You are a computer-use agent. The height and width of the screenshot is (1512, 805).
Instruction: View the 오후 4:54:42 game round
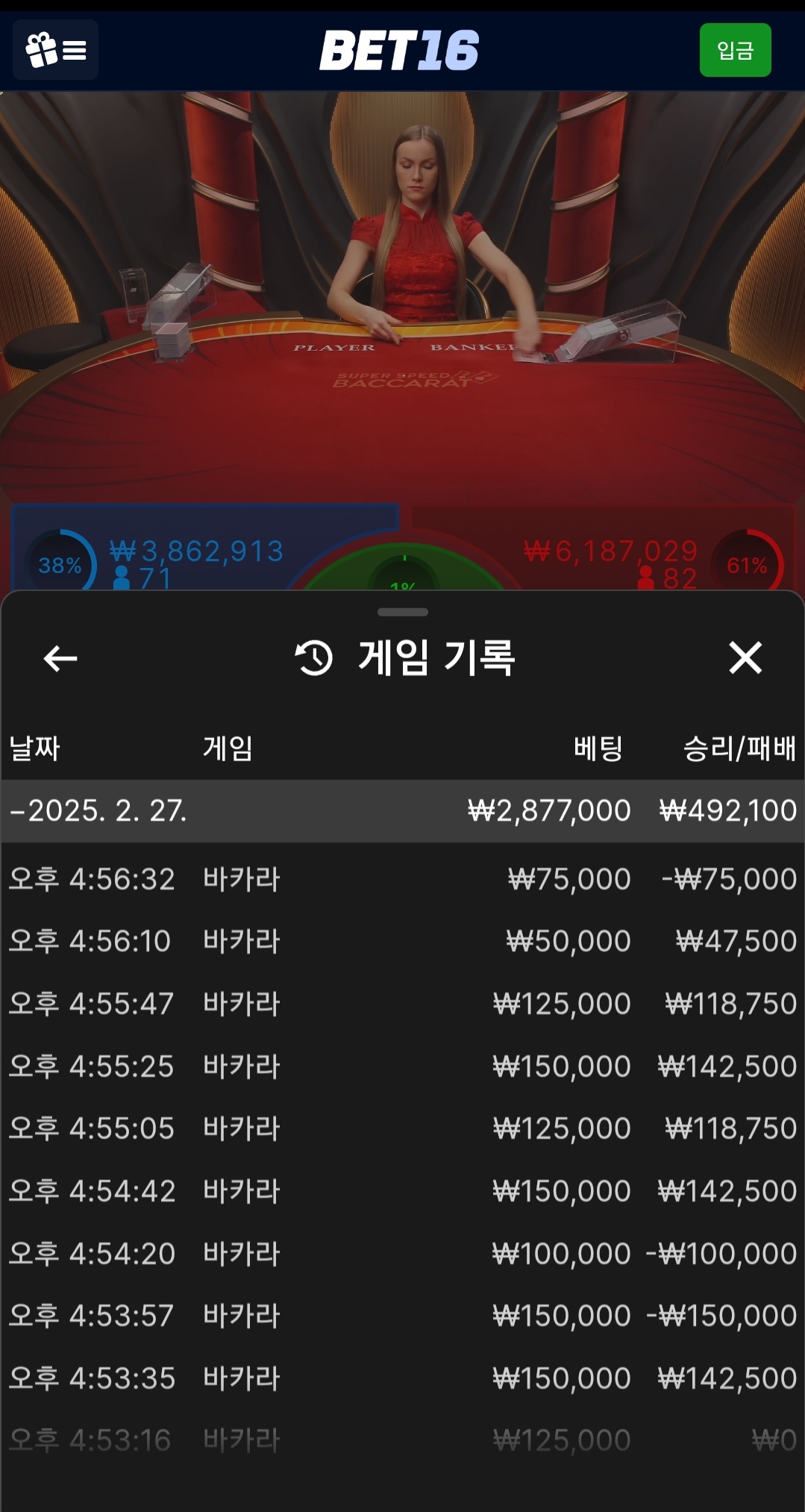pos(402,1191)
